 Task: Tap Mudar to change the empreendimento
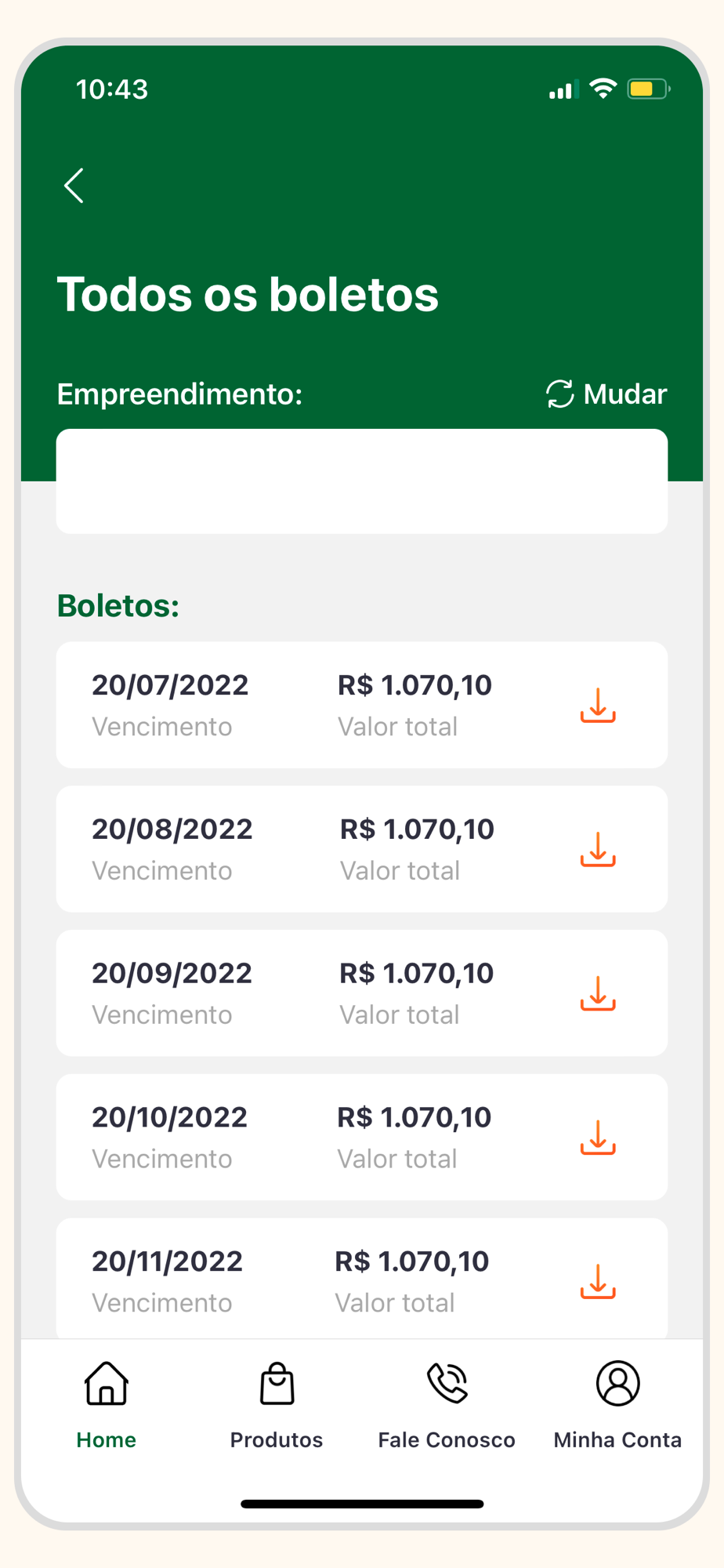pos(606,394)
